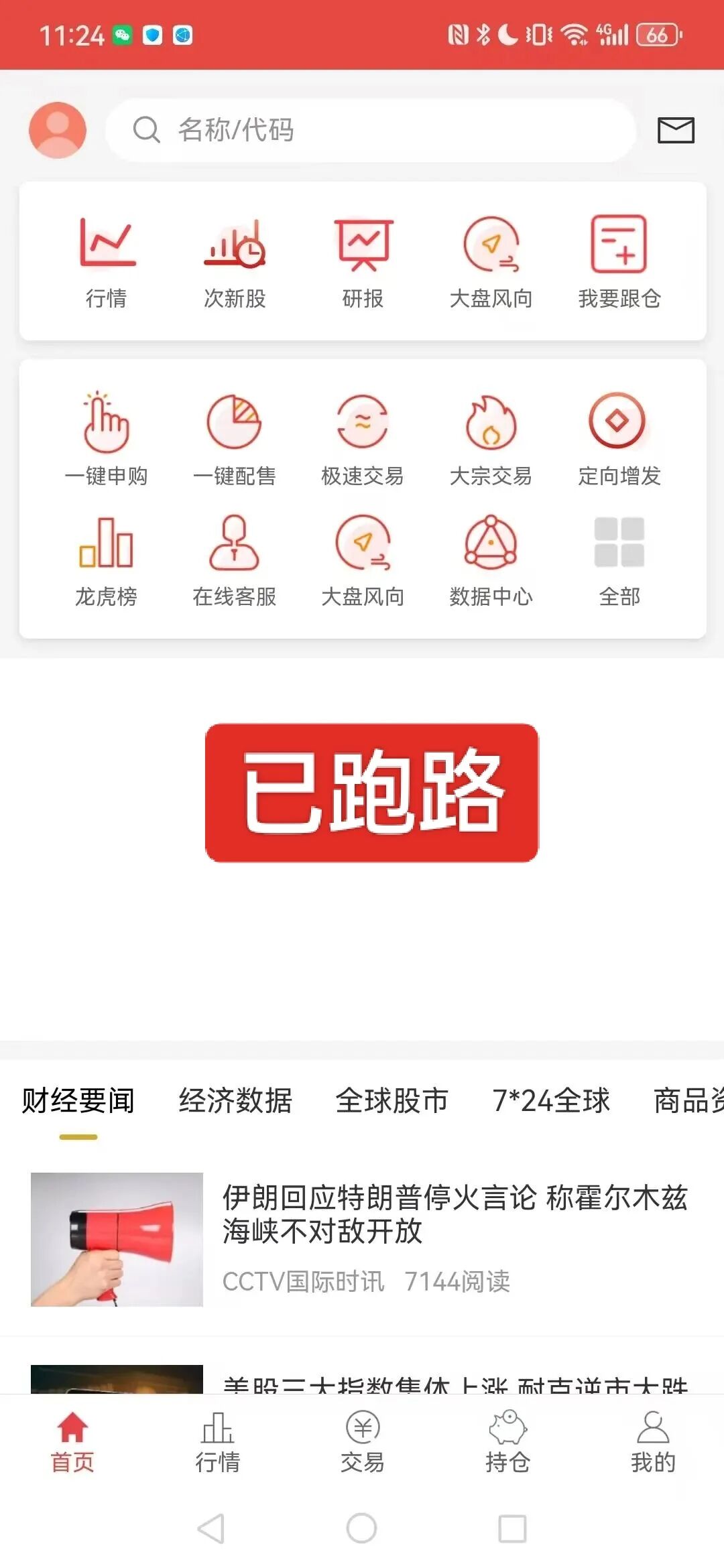Show 全部 functions
The image size is (724, 1568).
[619, 560]
